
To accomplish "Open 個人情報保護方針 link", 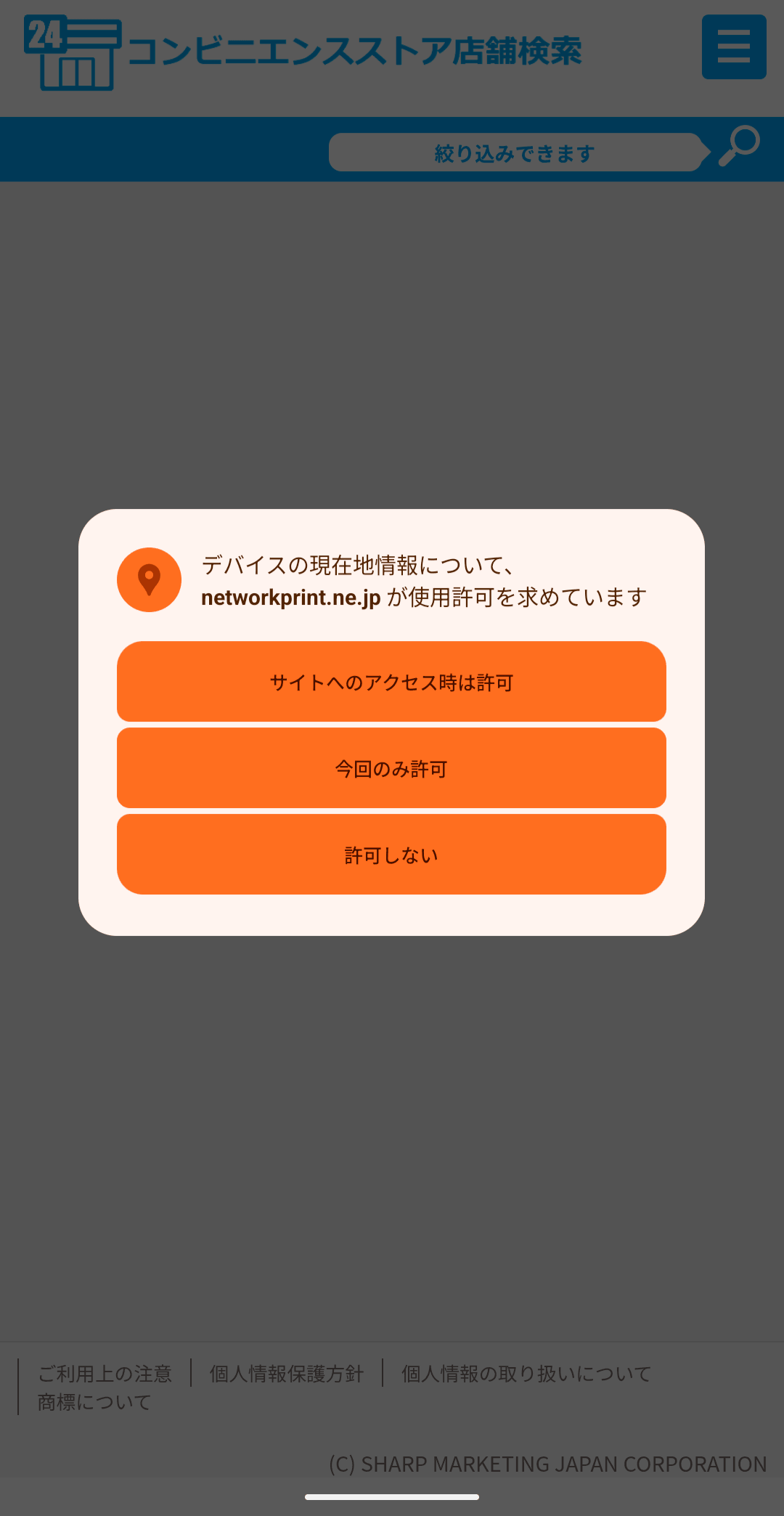I will coord(286,1374).
